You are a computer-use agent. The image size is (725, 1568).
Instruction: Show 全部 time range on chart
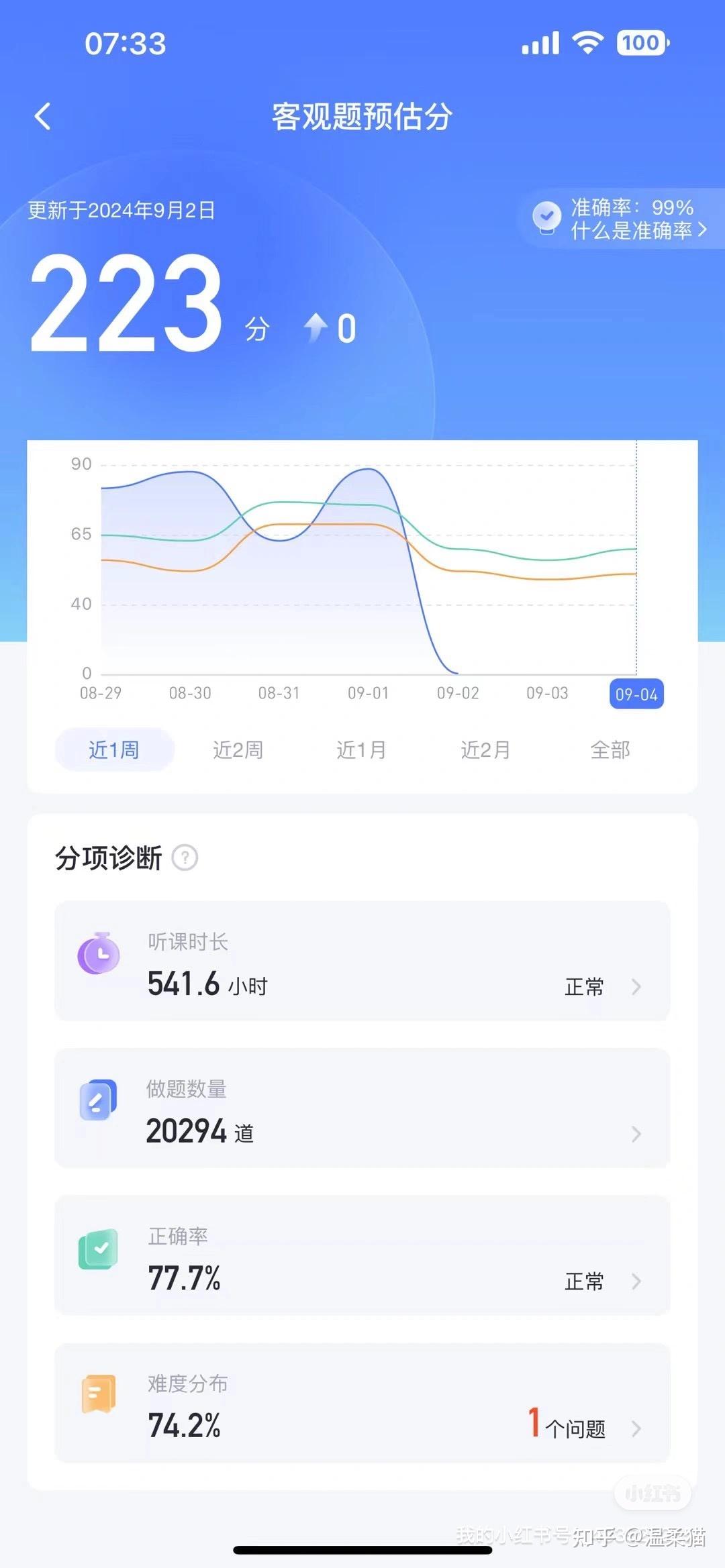click(x=610, y=749)
